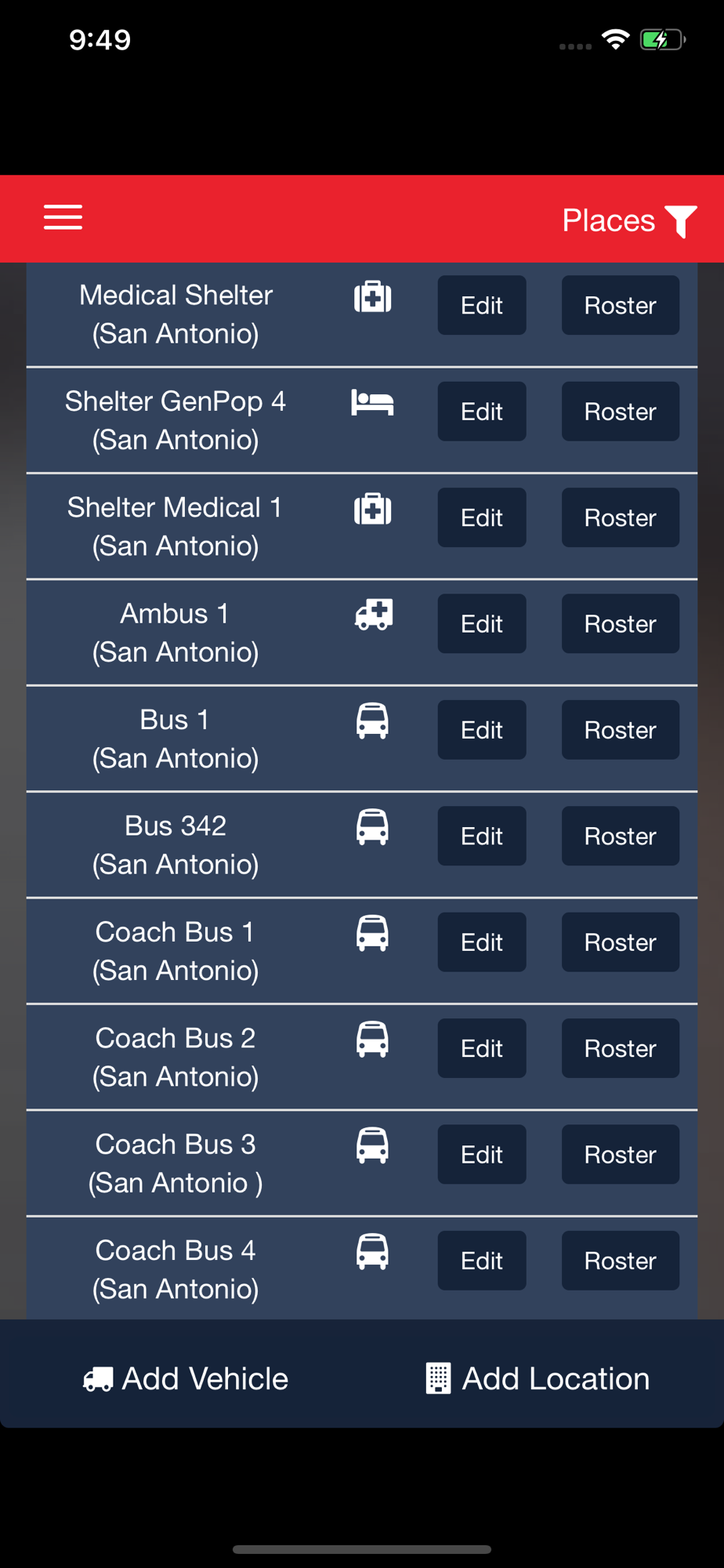
Task: Open Ambus 1 roster
Action: [x=620, y=624]
